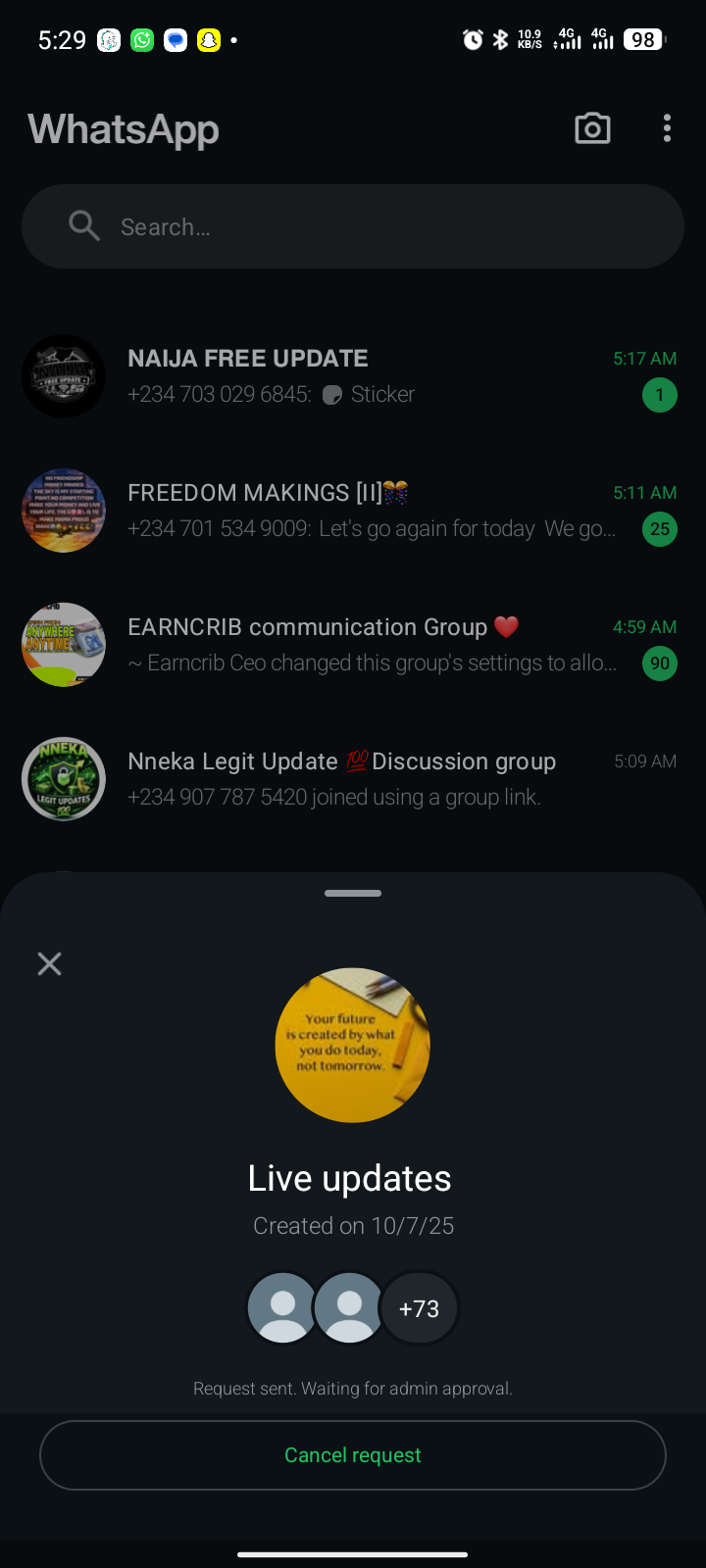Tap Cancel request button
This screenshot has width=706, height=1568.
click(x=353, y=1455)
